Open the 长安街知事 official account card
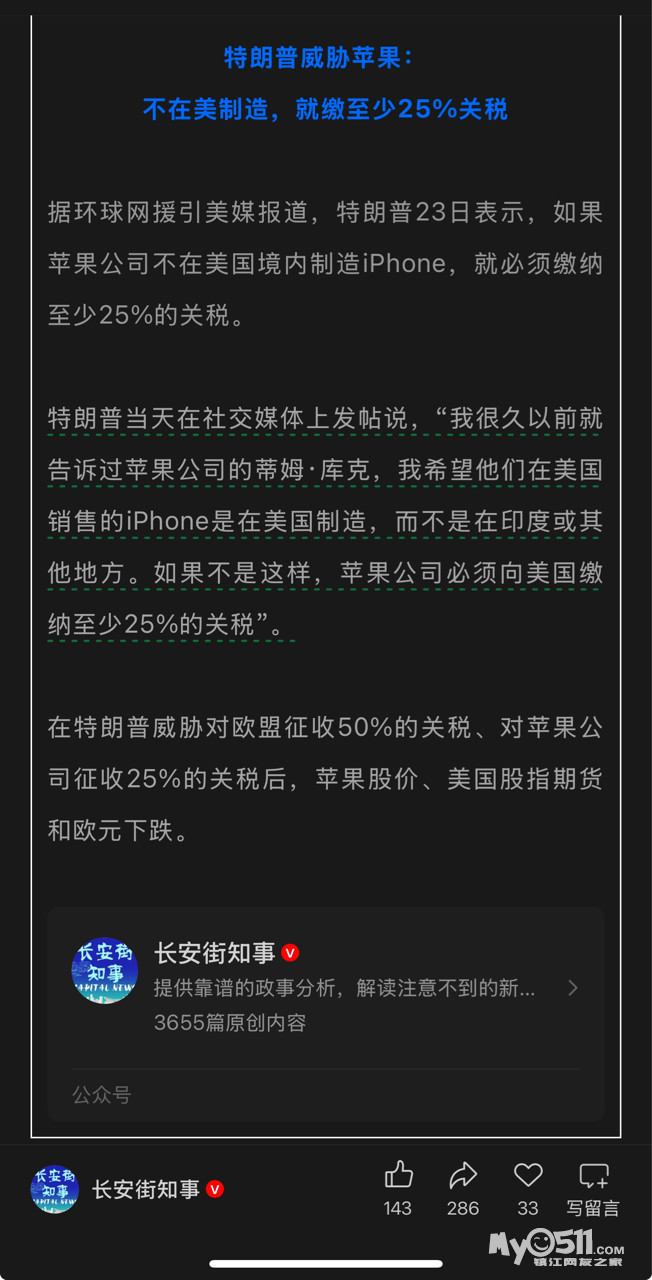Screen dimensions: 652x1280 tap(325, 987)
